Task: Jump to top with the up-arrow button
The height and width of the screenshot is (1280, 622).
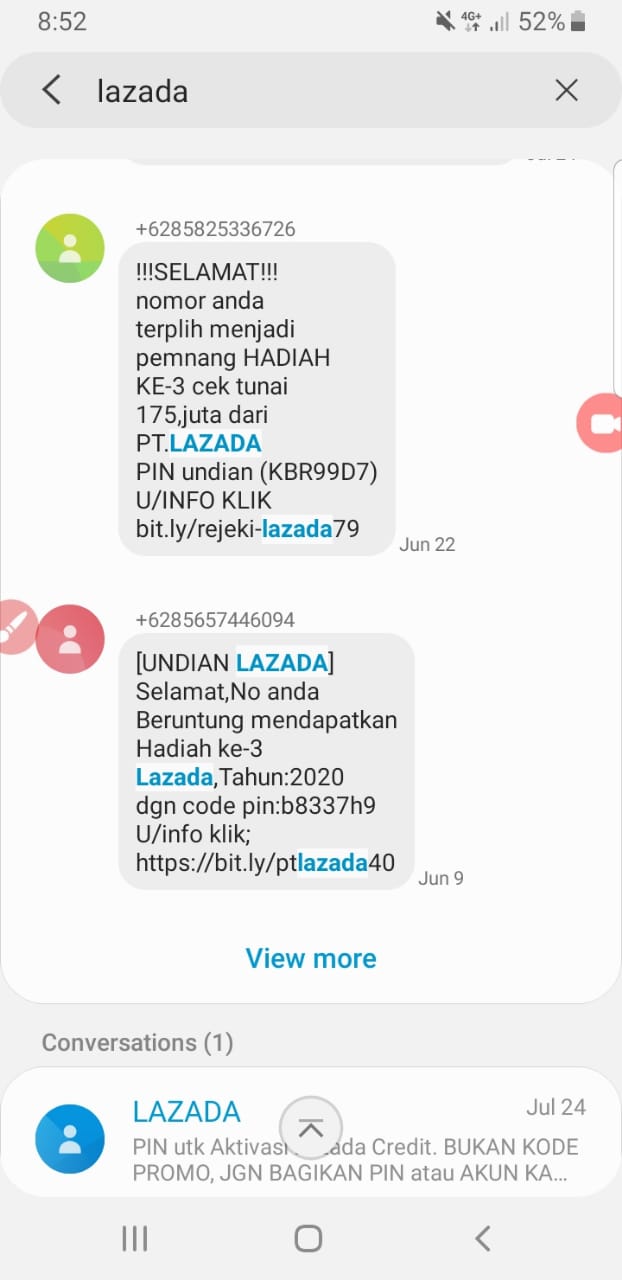Action: click(310, 1130)
